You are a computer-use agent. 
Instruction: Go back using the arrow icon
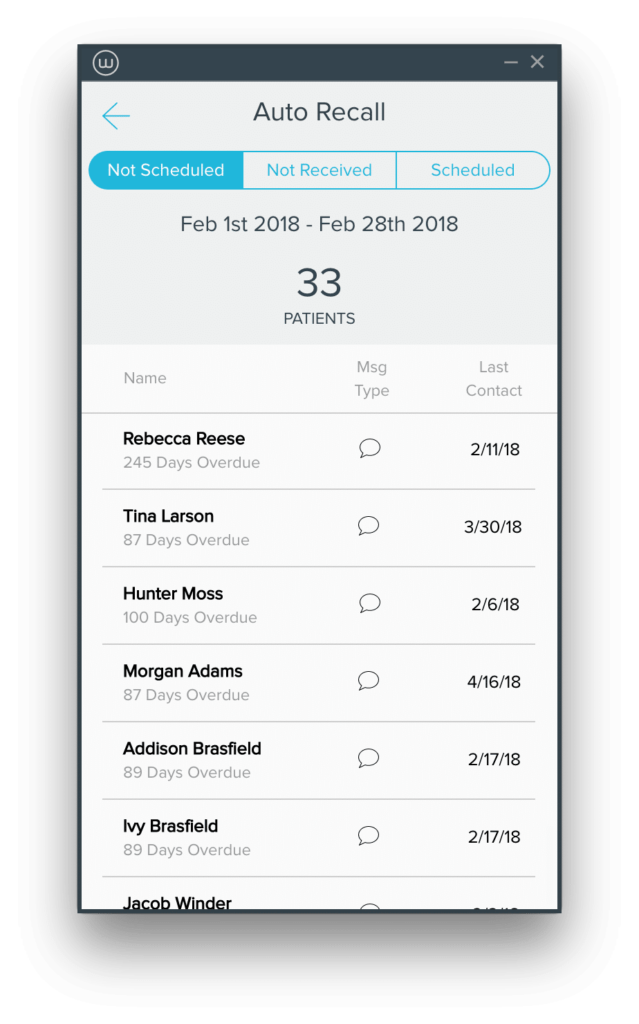116,116
